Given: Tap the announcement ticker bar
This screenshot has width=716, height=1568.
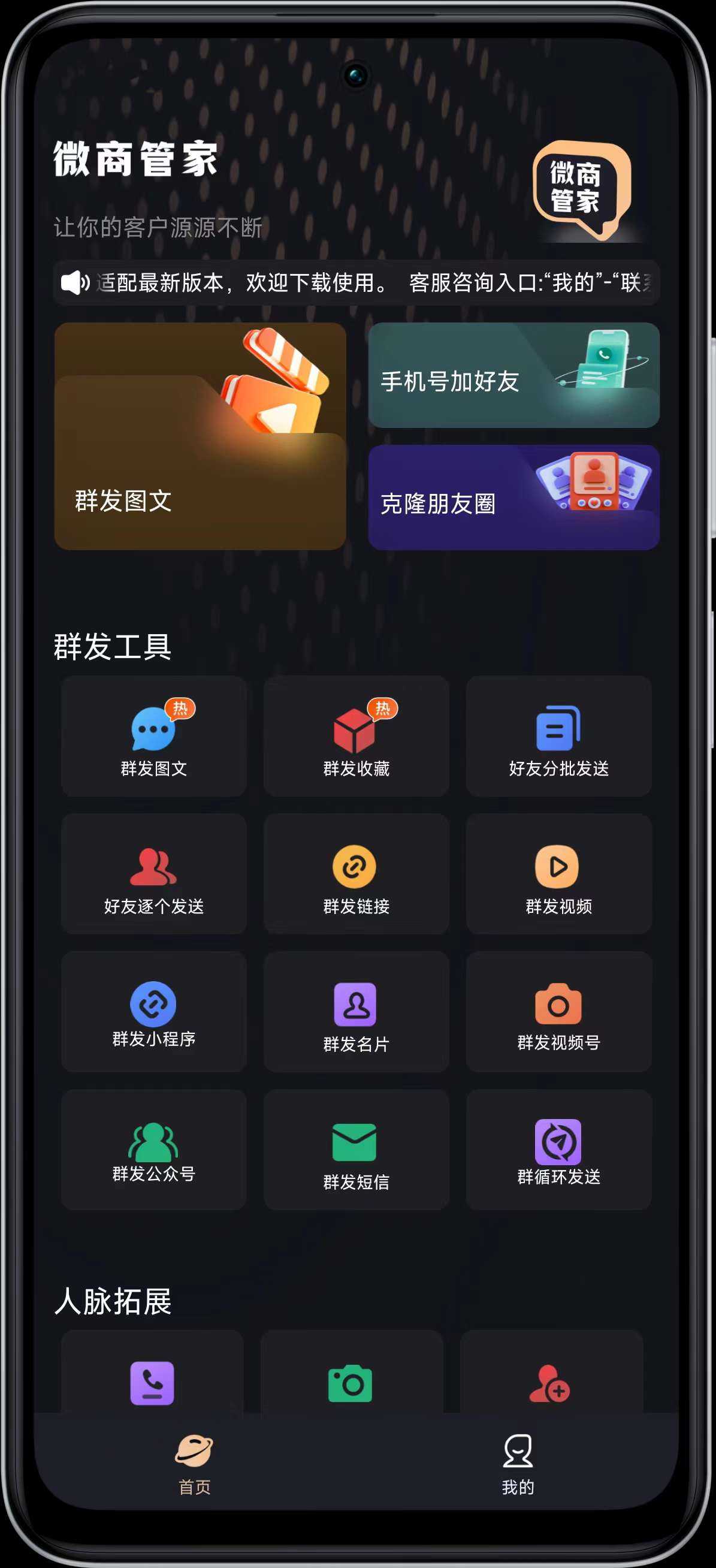Looking at the screenshot, I should coord(357,282).
